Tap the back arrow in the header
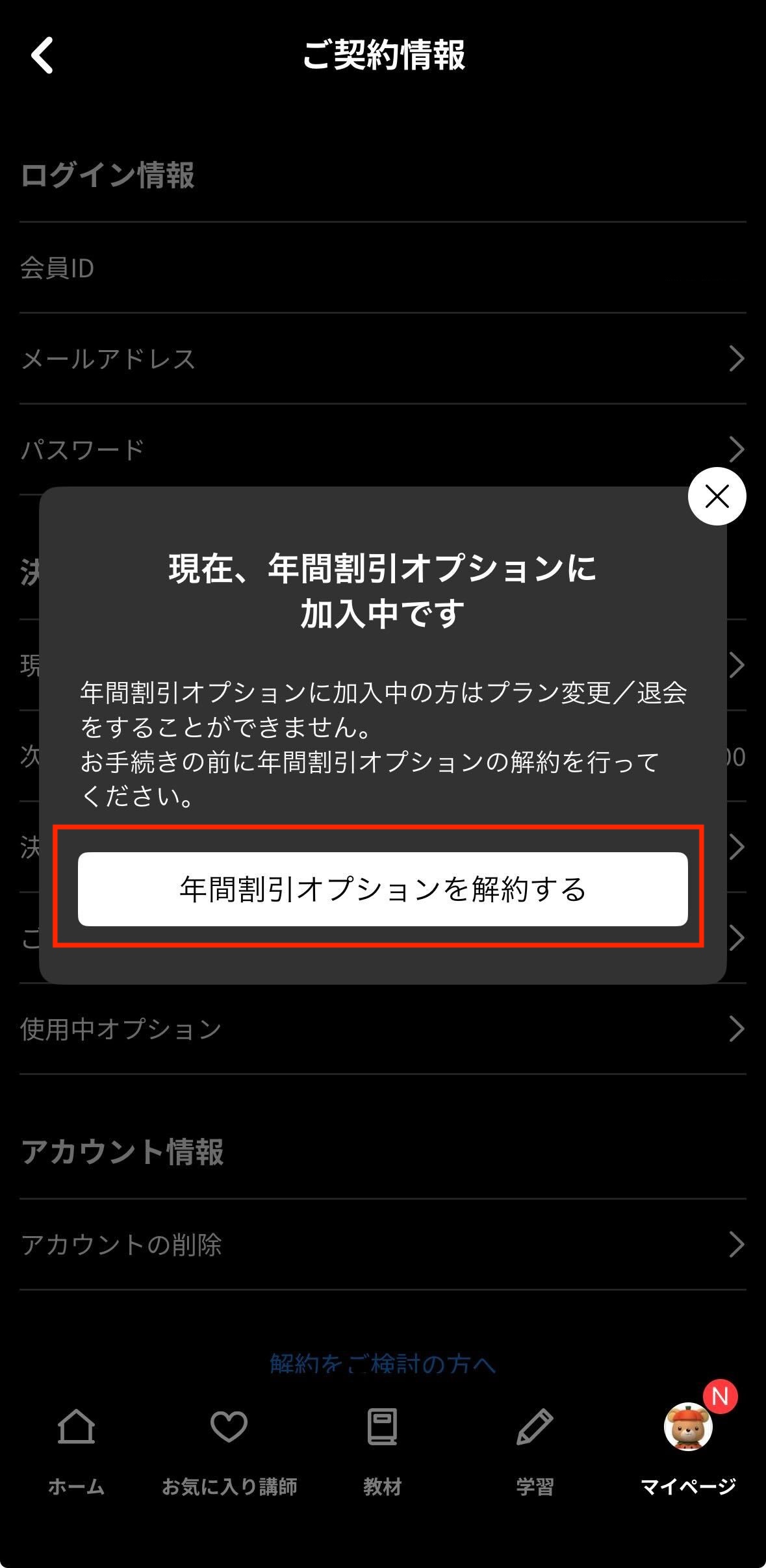This screenshot has width=766, height=1568. pyautogui.click(x=43, y=55)
